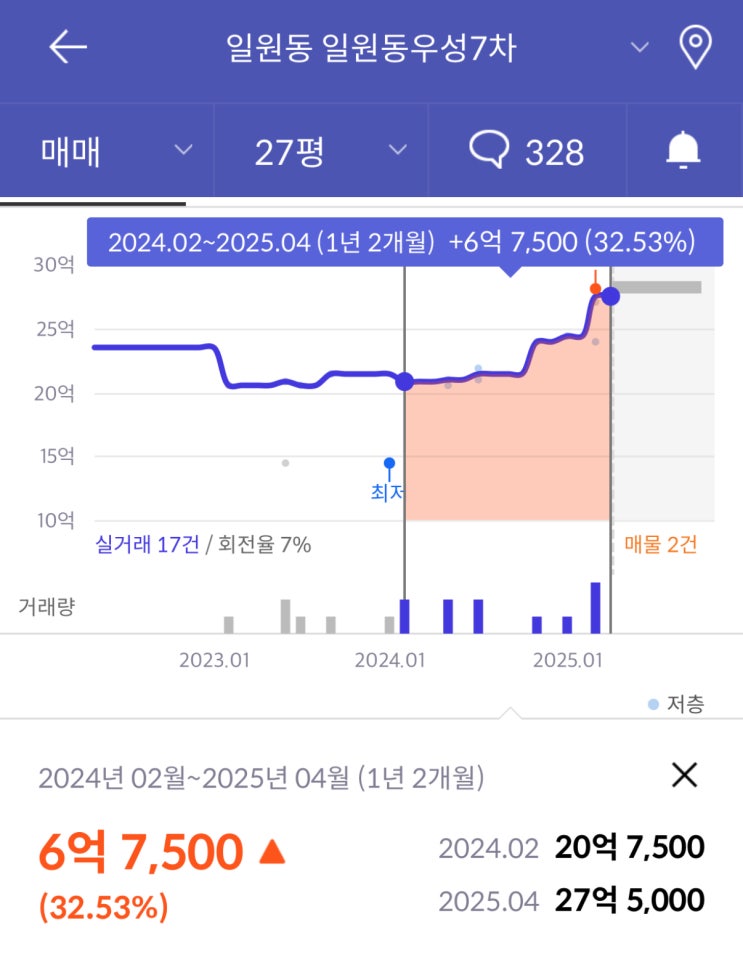The image size is (743, 957).
Task: Close the price change summary panel
Action: [684, 774]
